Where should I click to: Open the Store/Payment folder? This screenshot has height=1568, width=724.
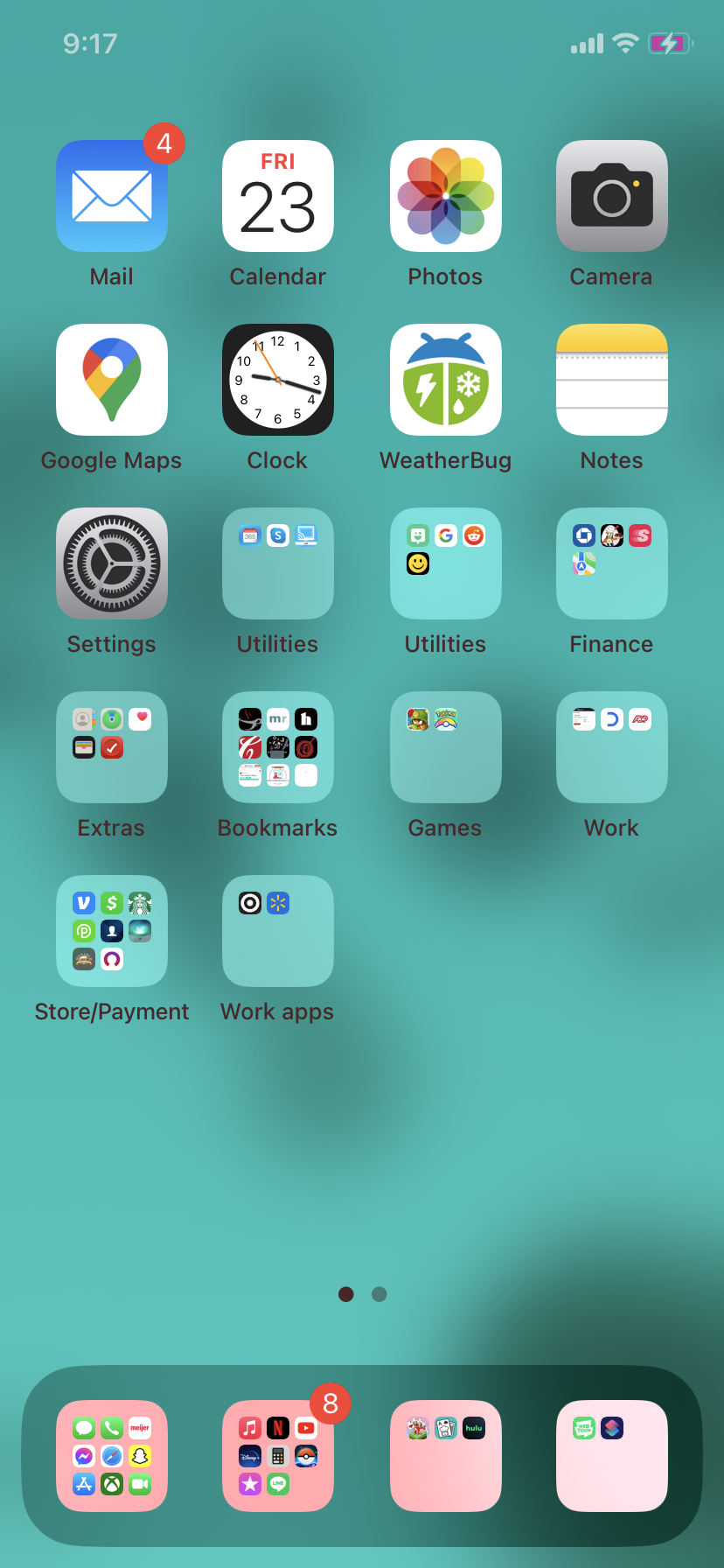(112, 931)
